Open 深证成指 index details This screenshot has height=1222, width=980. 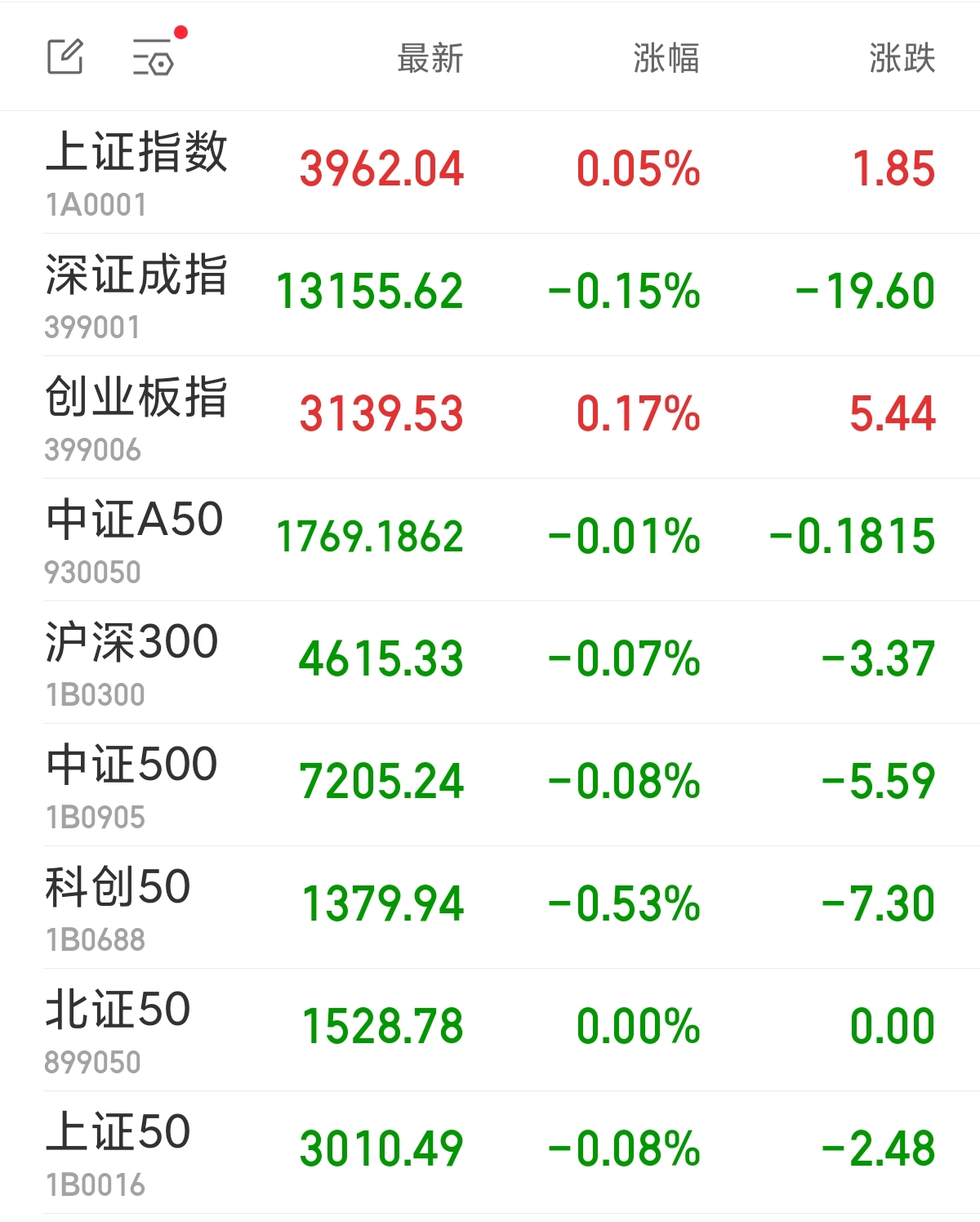[x=490, y=295]
